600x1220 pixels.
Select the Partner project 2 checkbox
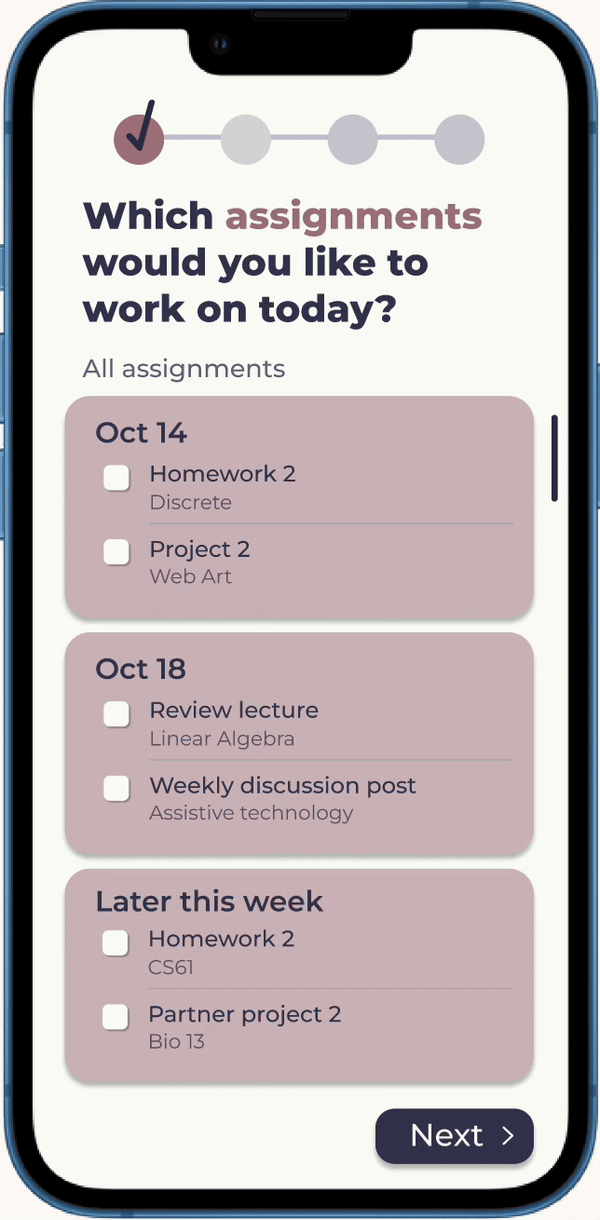tap(116, 1018)
